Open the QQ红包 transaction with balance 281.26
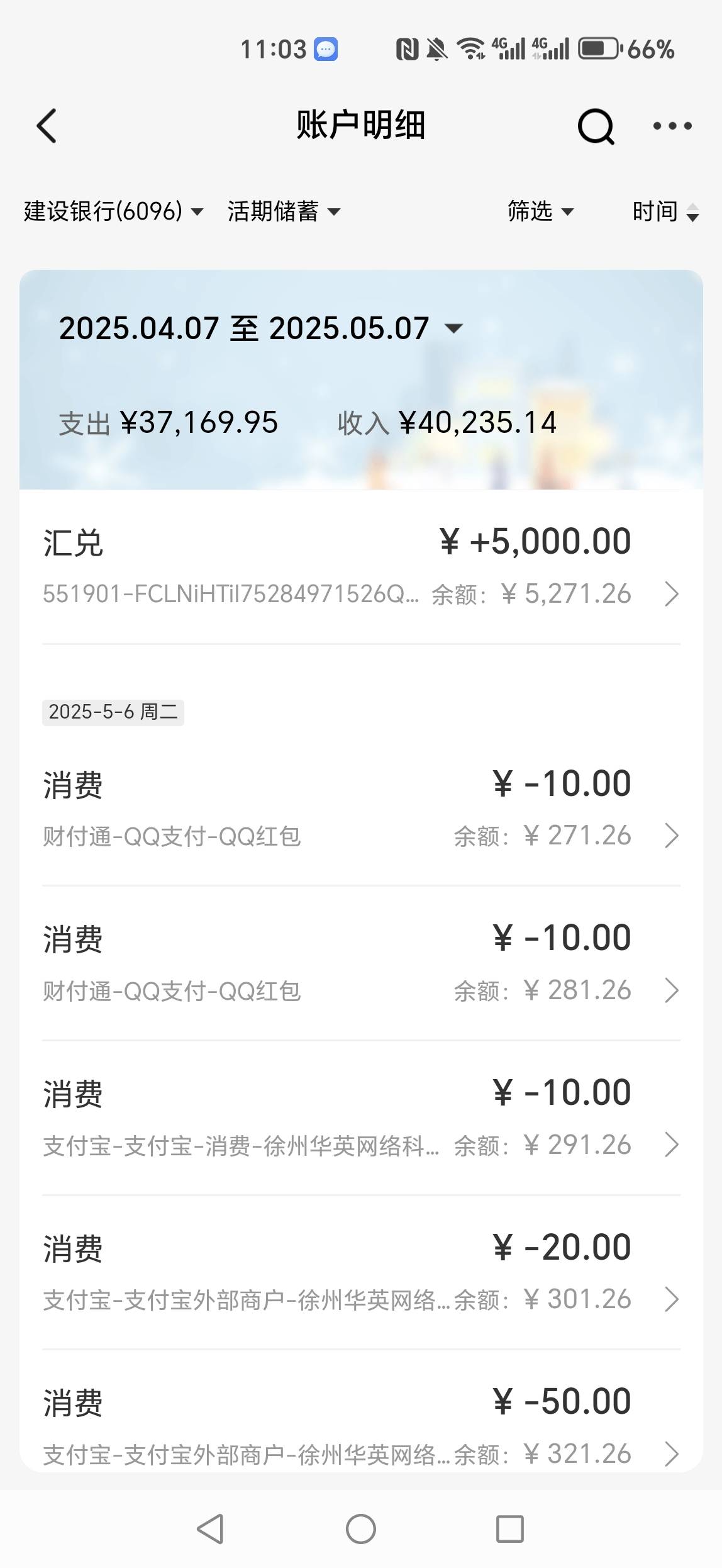The image size is (722, 1568). click(x=361, y=963)
